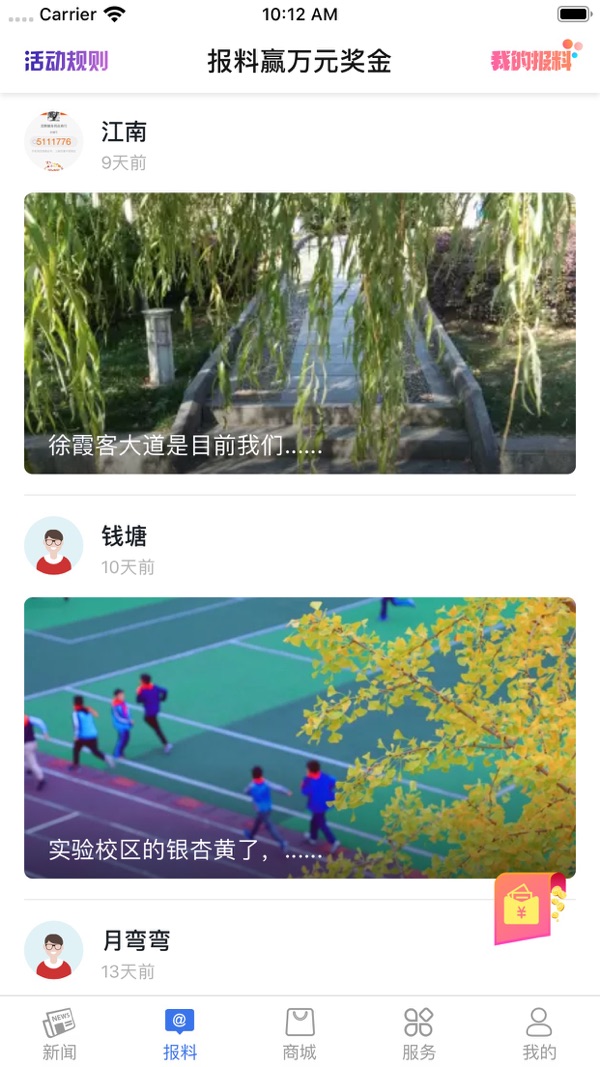
Task: View 月弯弯's profile avatar
Action: 53,950
